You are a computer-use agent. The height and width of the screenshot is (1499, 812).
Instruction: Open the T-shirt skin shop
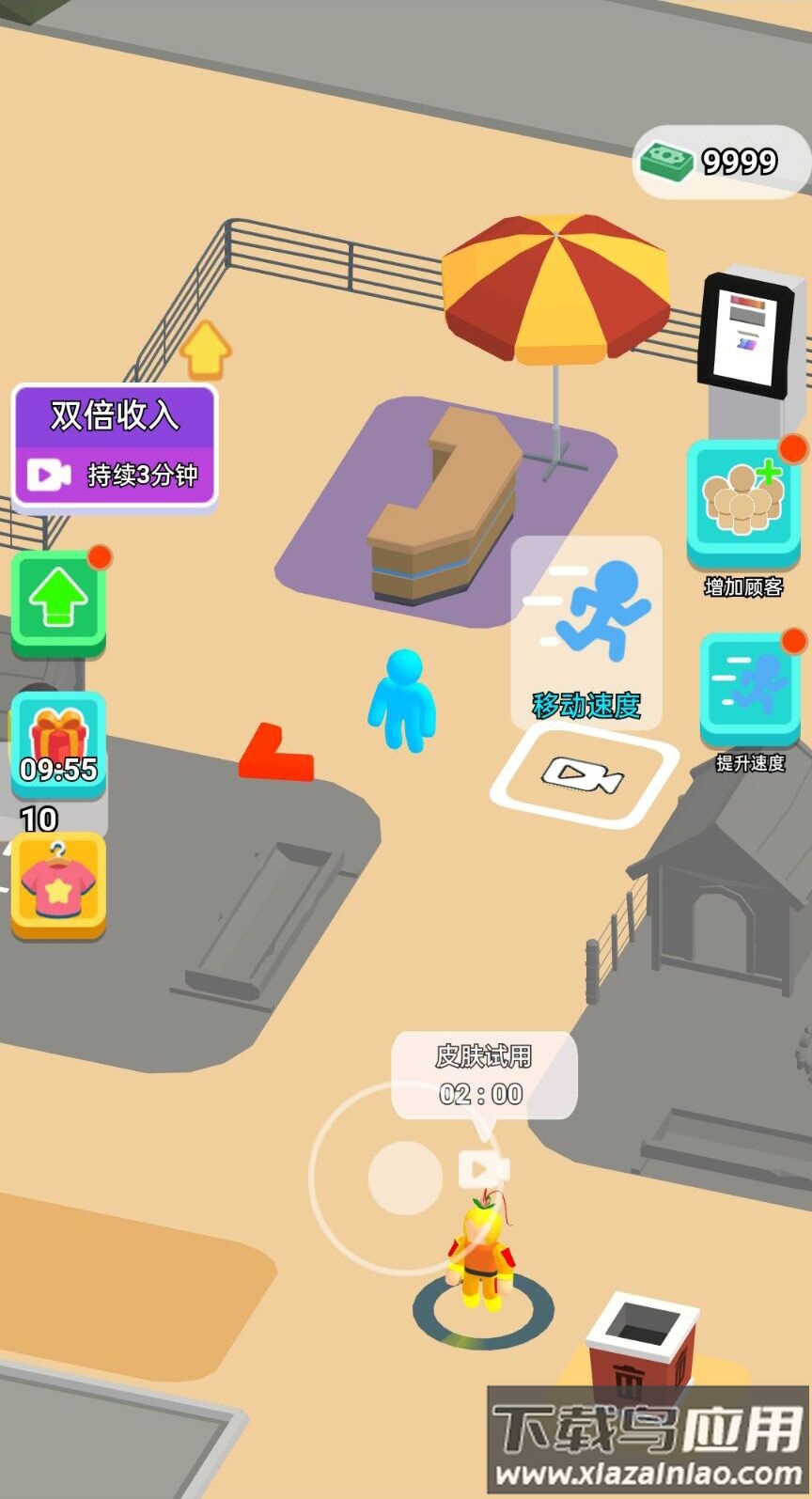tap(58, 885)
